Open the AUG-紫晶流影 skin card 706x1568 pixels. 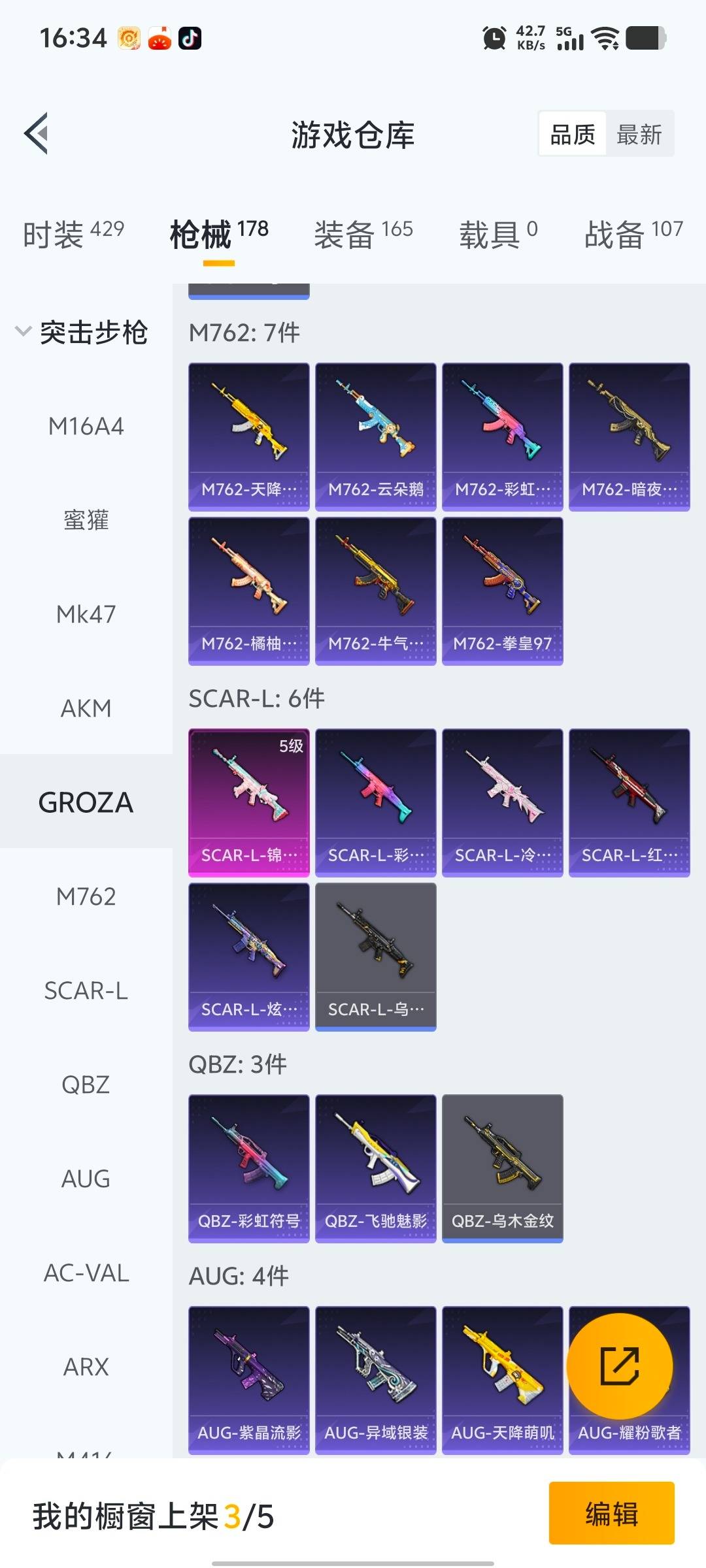[x=248, y=1380]
